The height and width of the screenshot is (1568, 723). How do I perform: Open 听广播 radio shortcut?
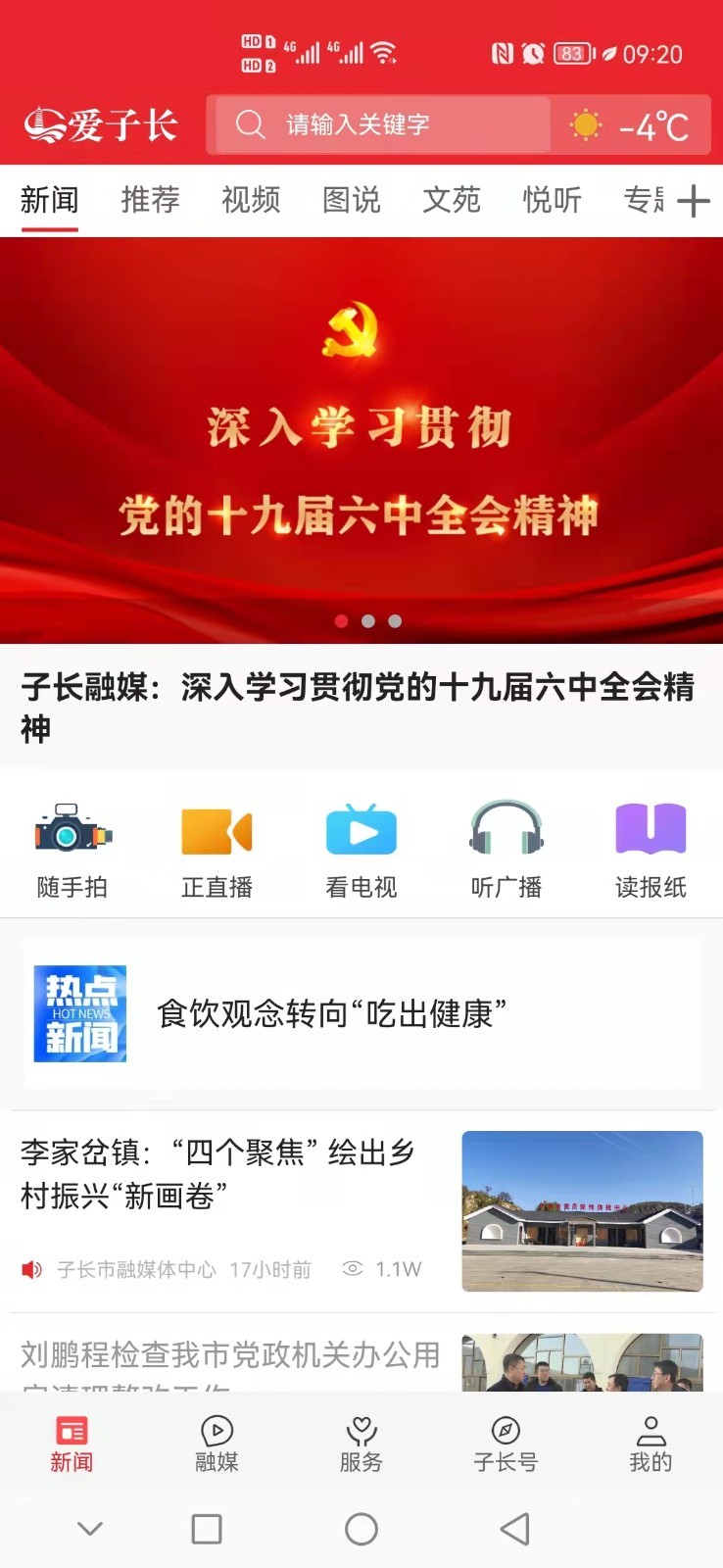506,851
